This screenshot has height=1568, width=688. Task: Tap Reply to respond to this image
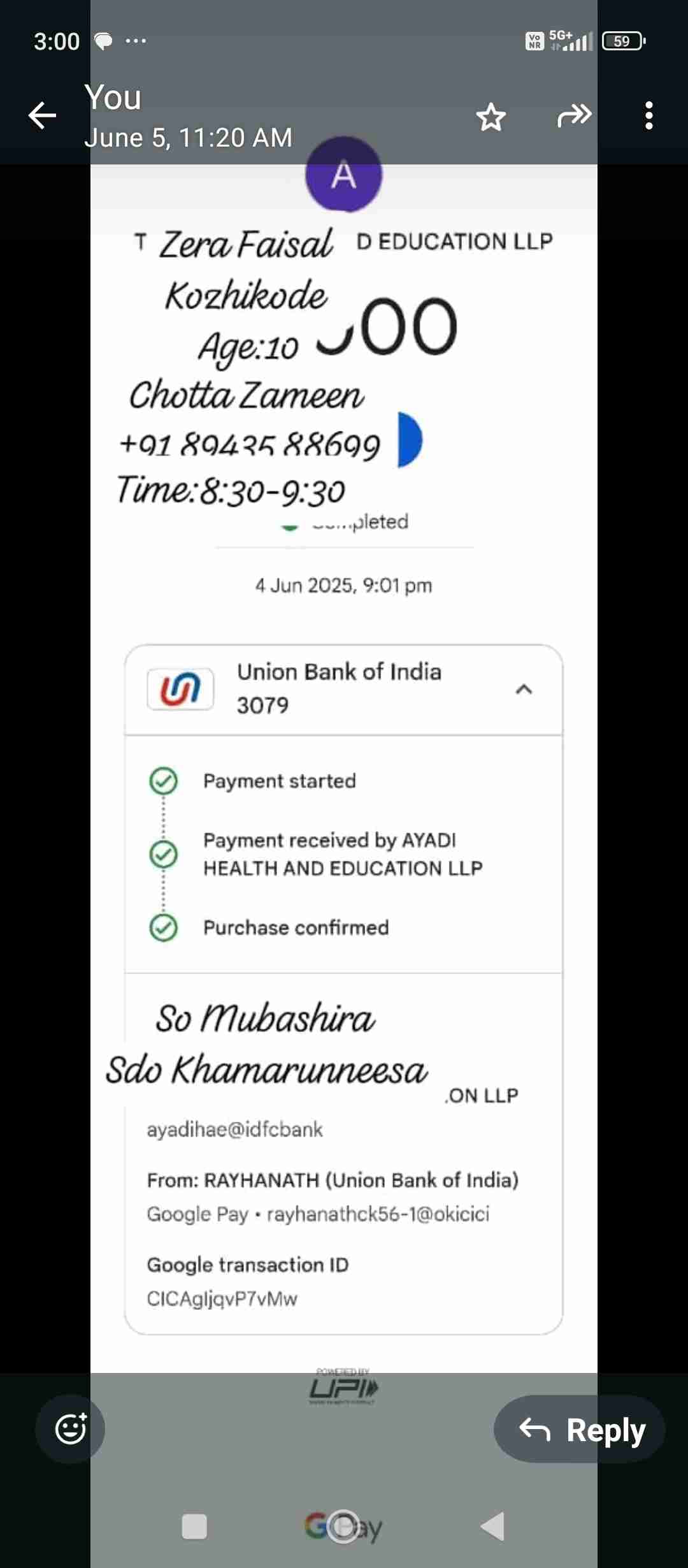(x=580, y=1430)
